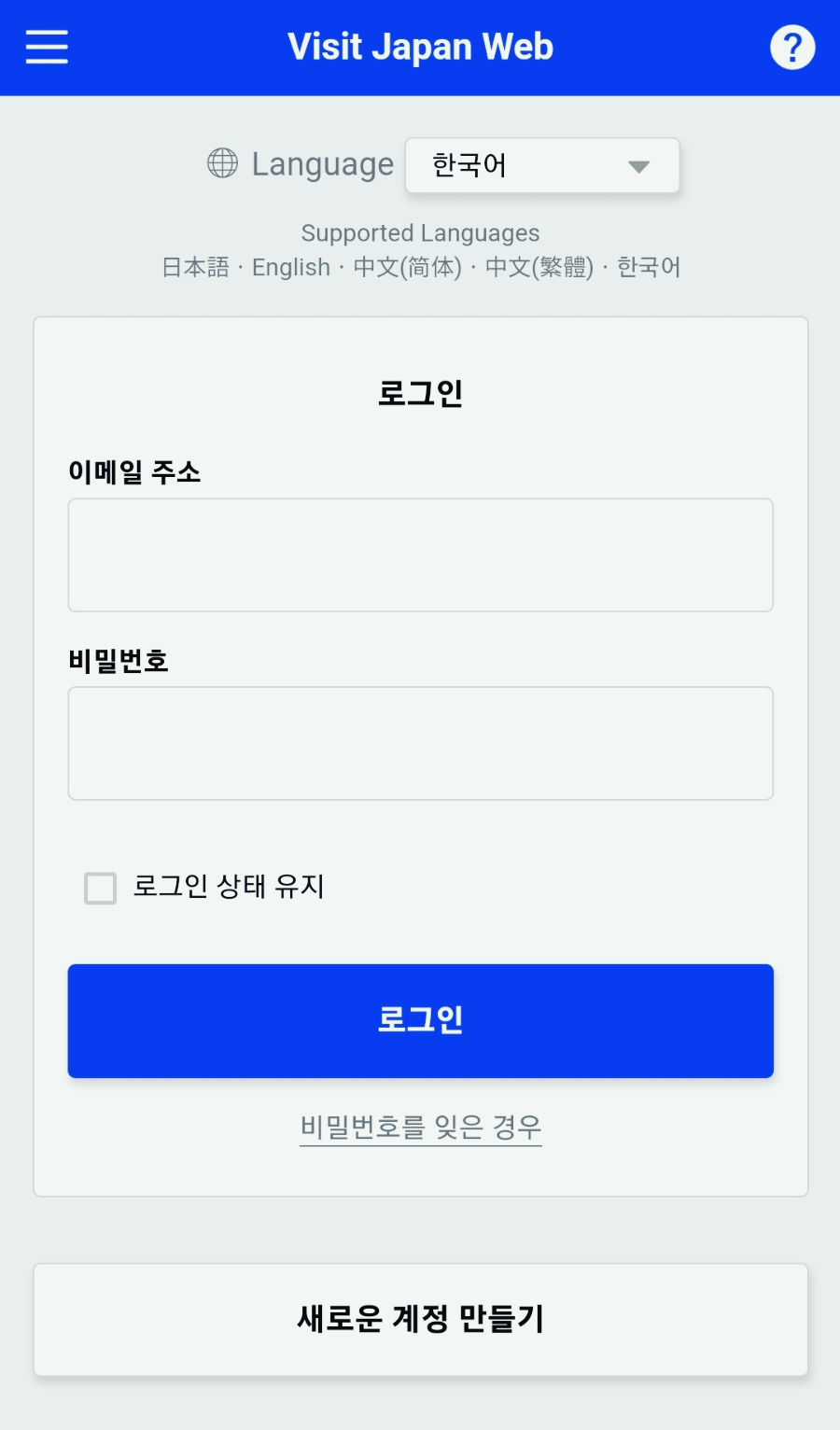Screen dimensions: 840x1430
Task: Click the 비밀번호 password input field
Action: click(420, 743)
